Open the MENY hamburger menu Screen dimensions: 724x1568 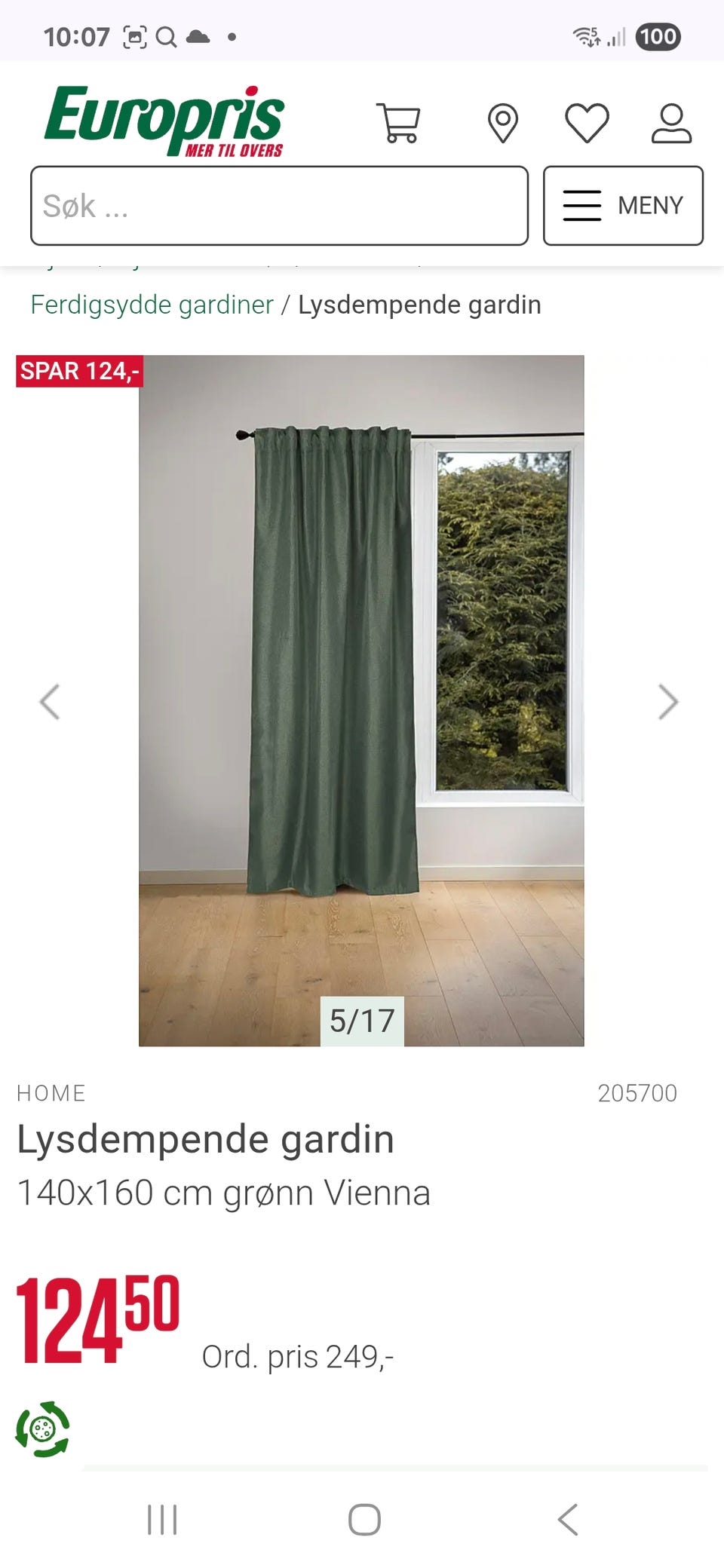point(624,205)
